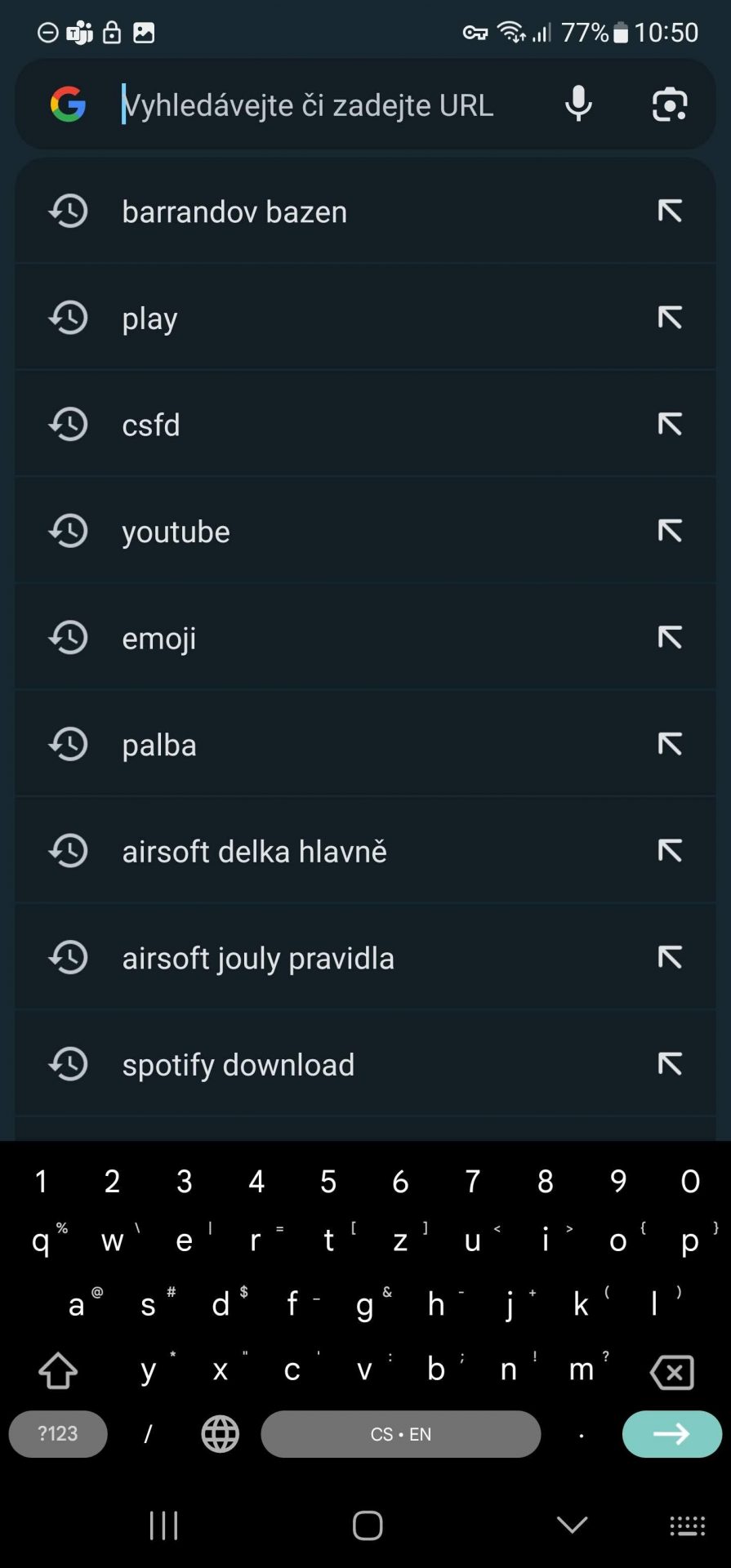
Task: Tap the keyboard's green go arrow key
Action: point(672,1434)
